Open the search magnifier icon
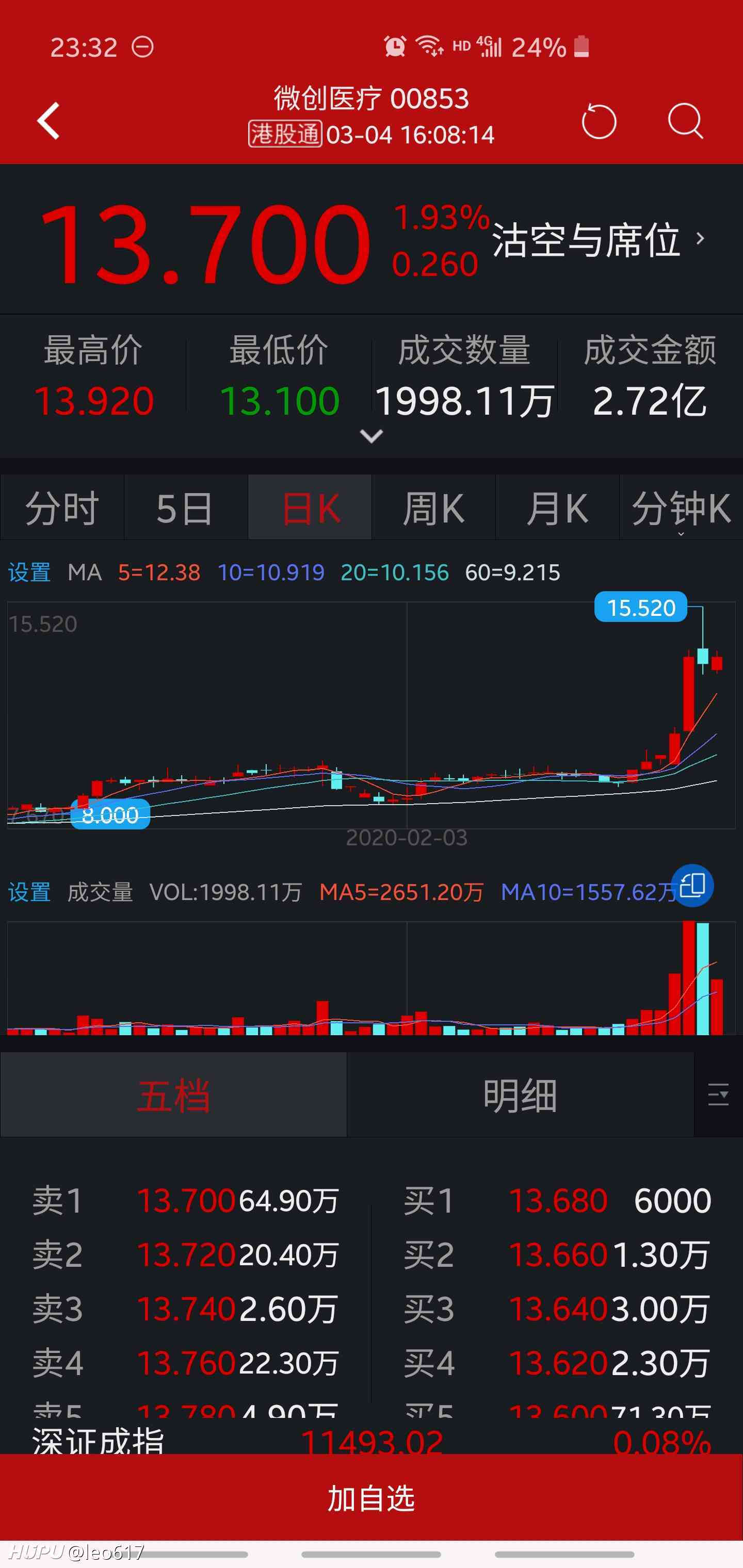Viewport: 743px width, 1568px height. [x=685, y=121]
